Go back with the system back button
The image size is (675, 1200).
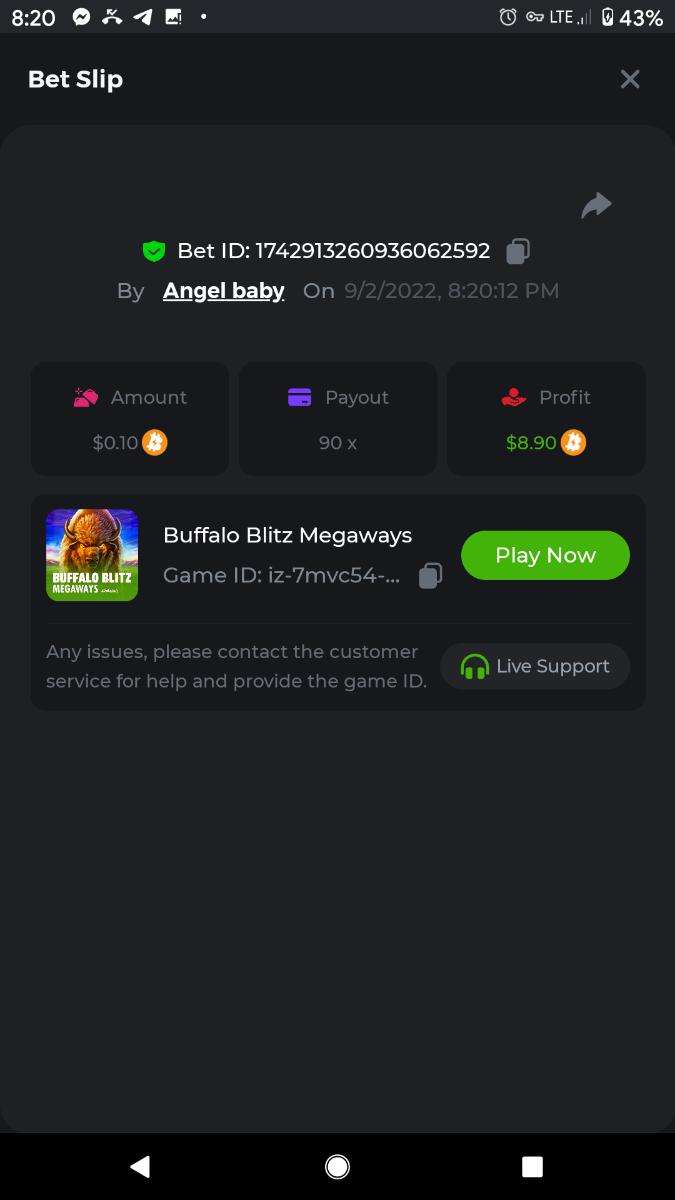click(141, 1166)
